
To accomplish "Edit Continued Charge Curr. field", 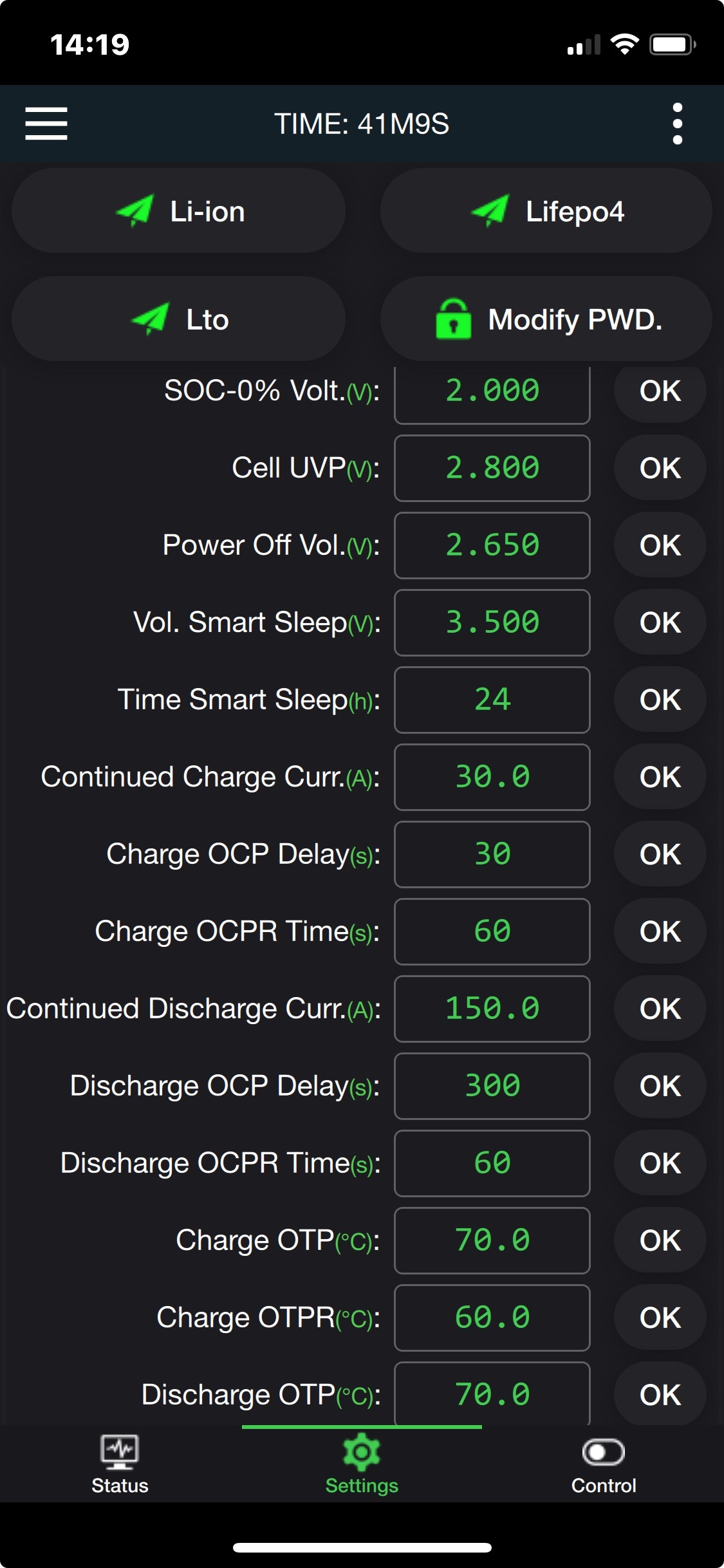I will click(492, 777).
